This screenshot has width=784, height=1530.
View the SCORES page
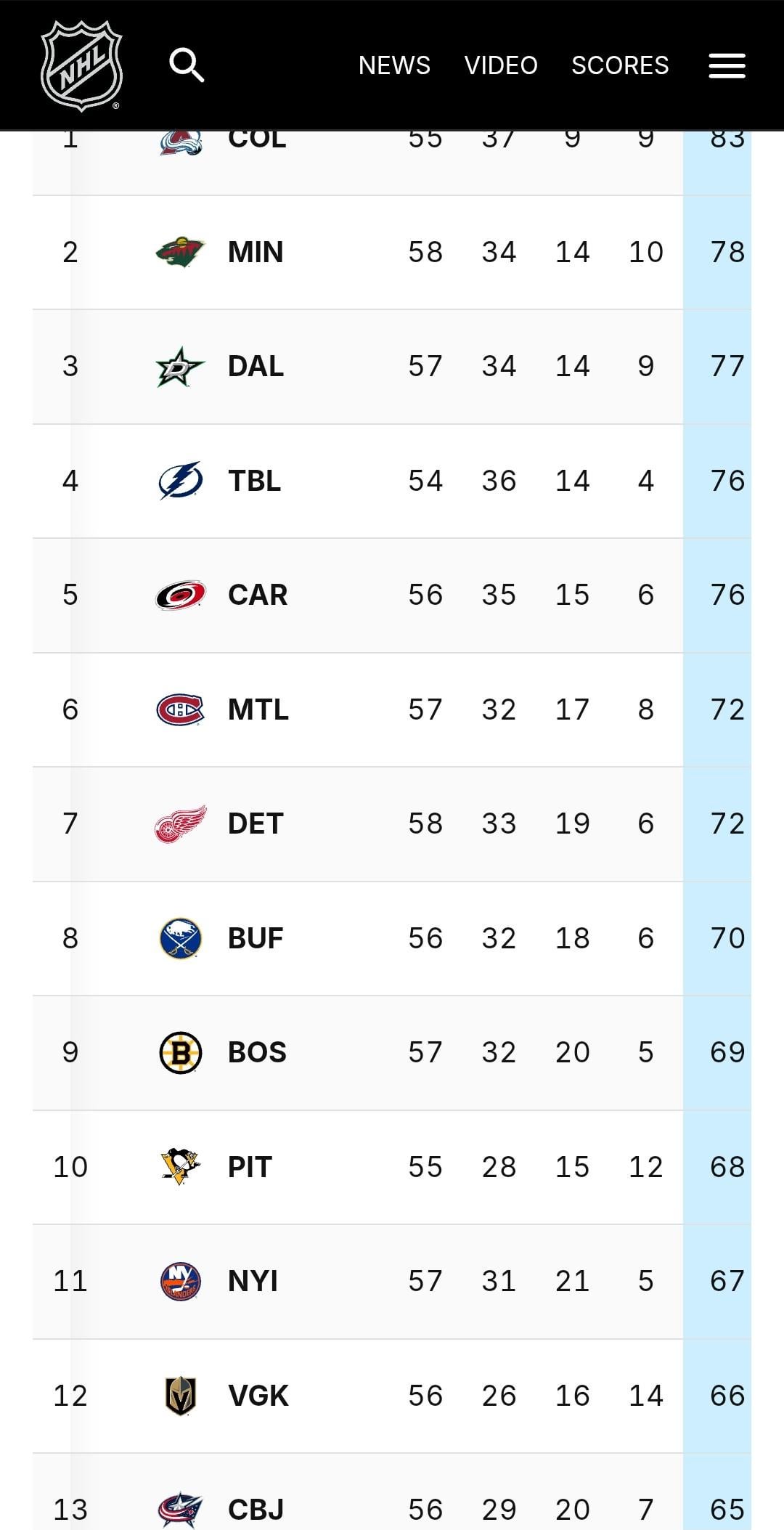coord(620,65)
